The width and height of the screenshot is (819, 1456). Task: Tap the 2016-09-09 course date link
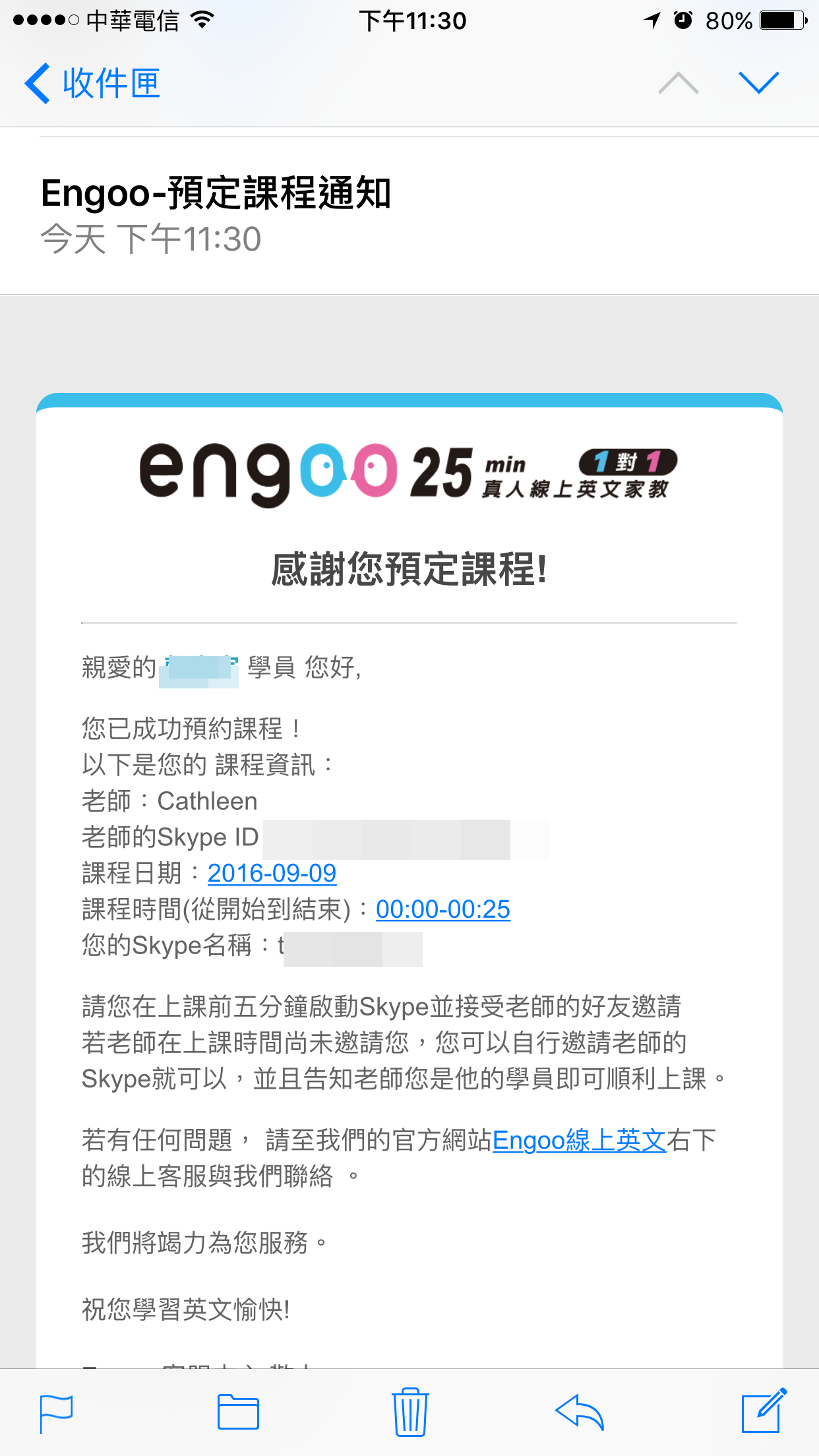pos(271,873)
